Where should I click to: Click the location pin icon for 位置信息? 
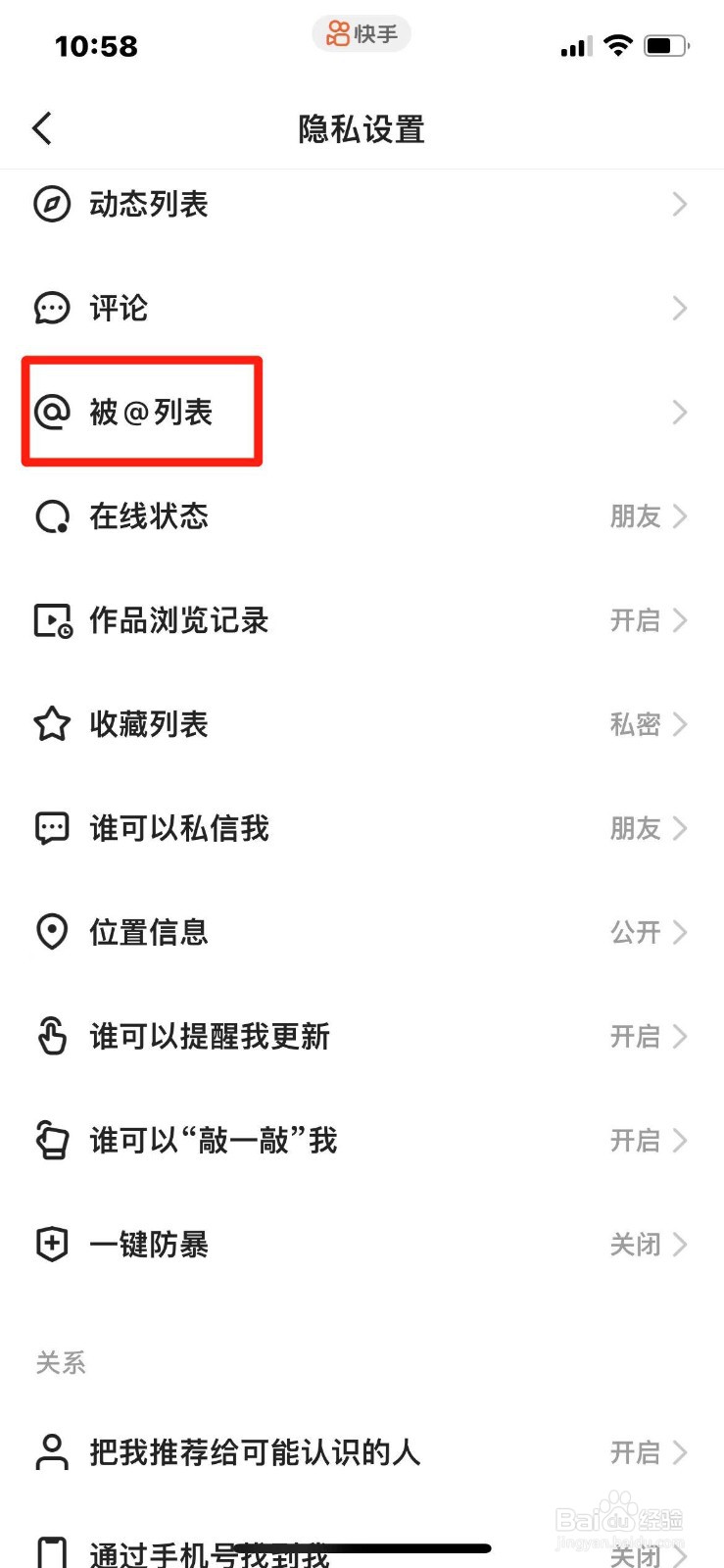coord(53,932)
